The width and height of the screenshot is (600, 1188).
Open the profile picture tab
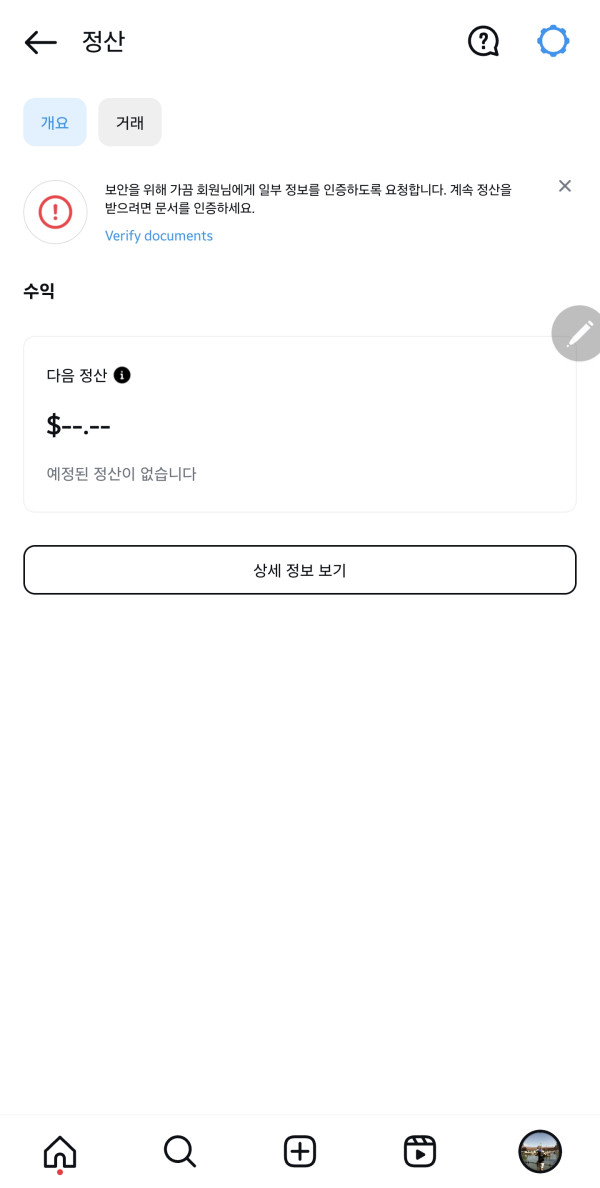(540, 1152)
